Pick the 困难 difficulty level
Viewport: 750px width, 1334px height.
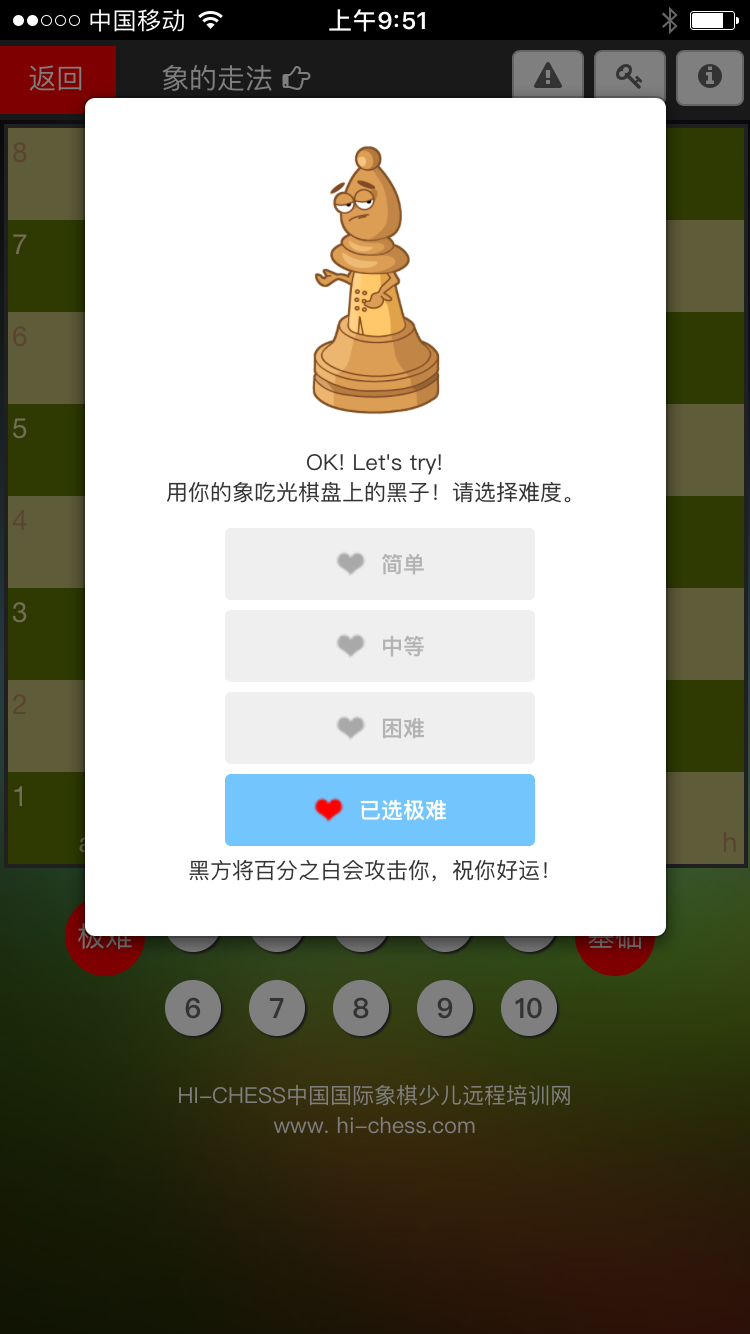pos(379,728)
